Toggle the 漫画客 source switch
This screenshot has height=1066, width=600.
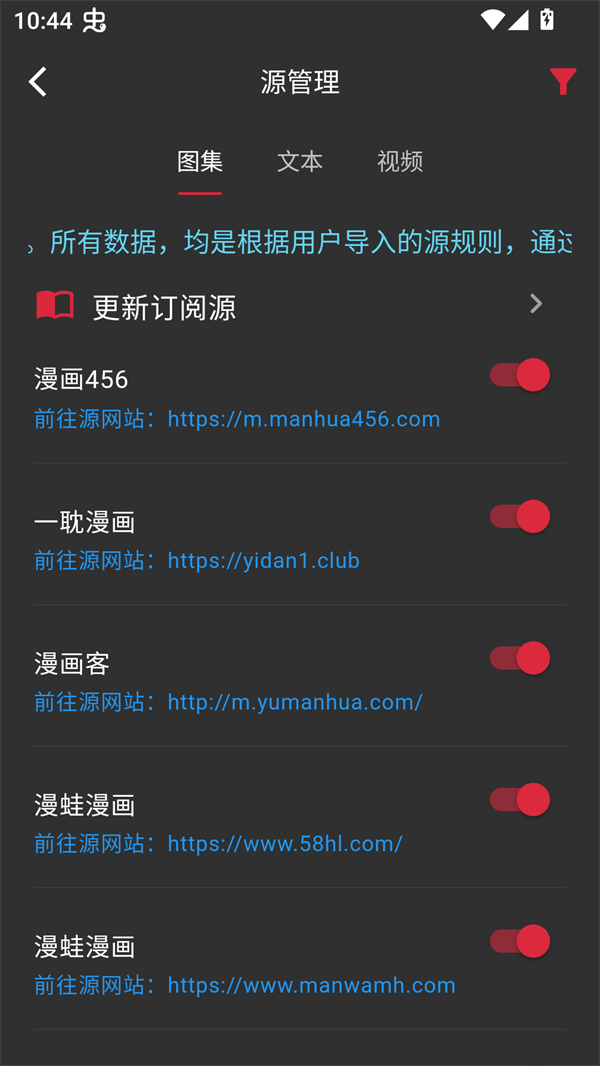pyautogui.click(x=520, y=659)
